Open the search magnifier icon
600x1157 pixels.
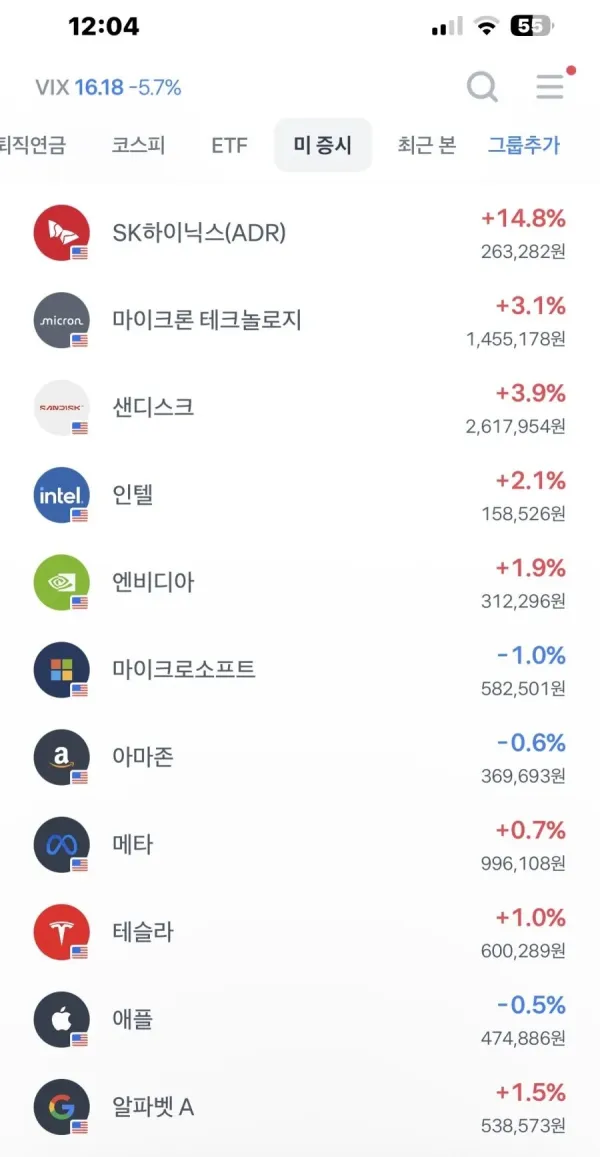pyautogui.click(x=483, y=88)
